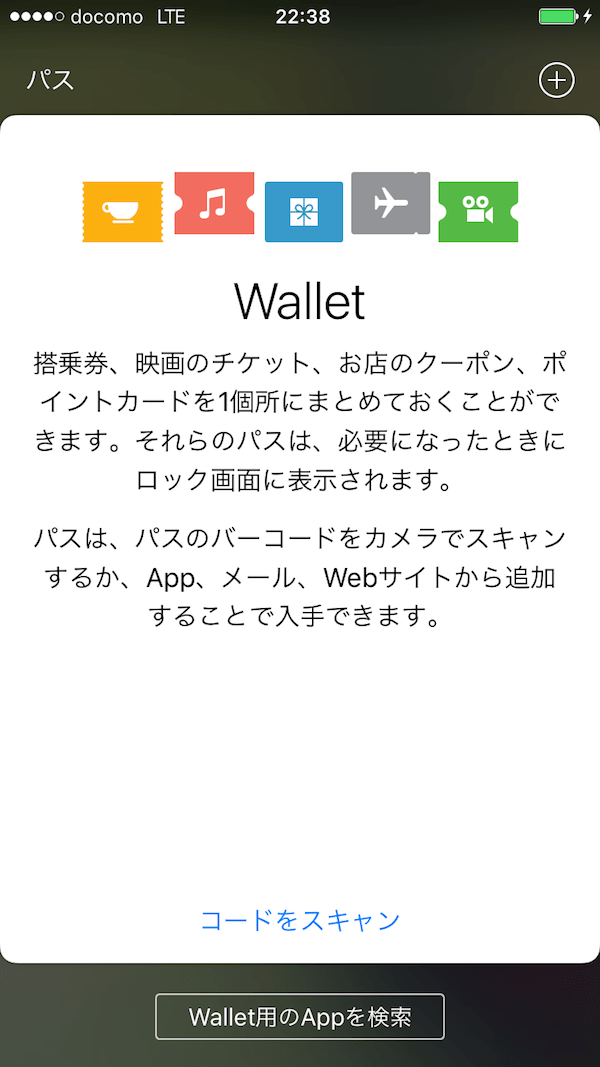
Task: Tap the plus icon to add a pass
Action: pyautogui.click(x=556, y=80)
